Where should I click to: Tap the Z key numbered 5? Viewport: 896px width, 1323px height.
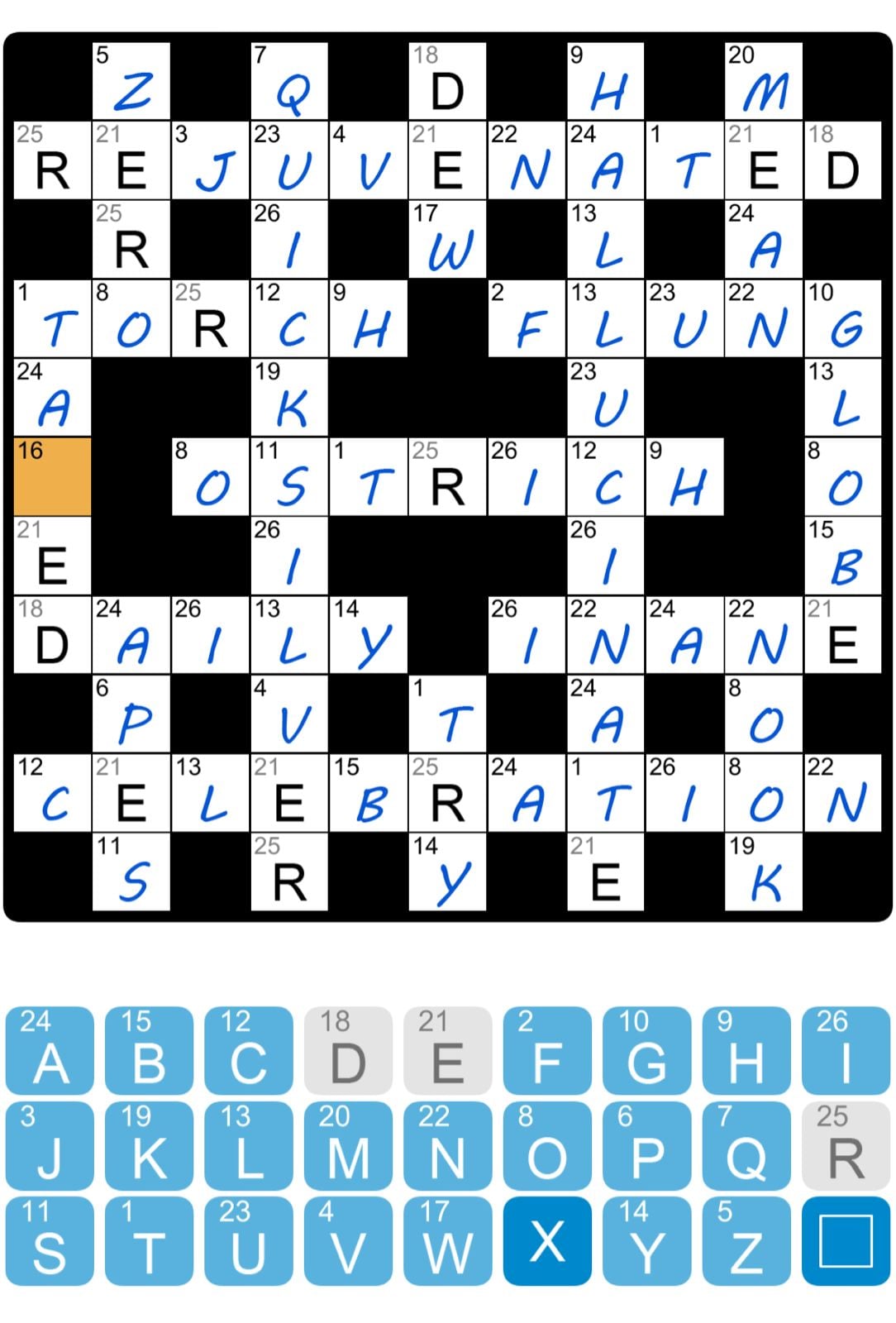(x=746, y=1240)
